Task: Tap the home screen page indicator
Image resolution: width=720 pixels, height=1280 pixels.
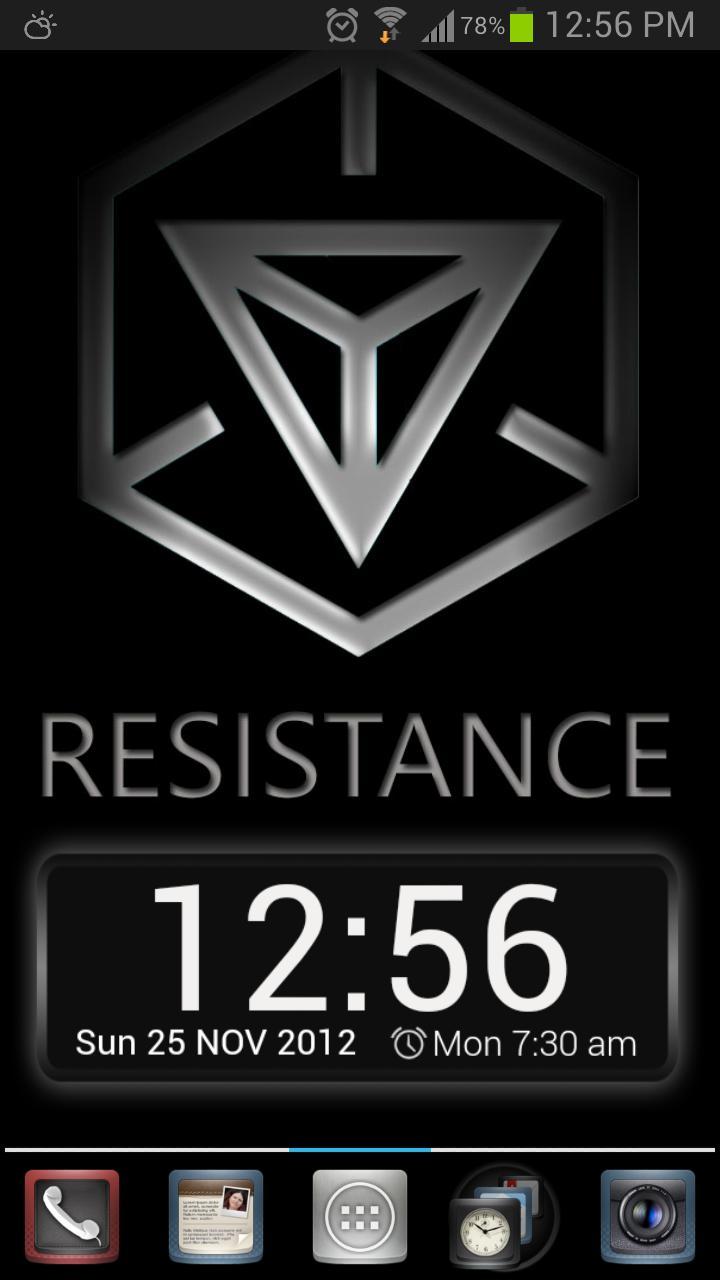Action: [360, 1150]
